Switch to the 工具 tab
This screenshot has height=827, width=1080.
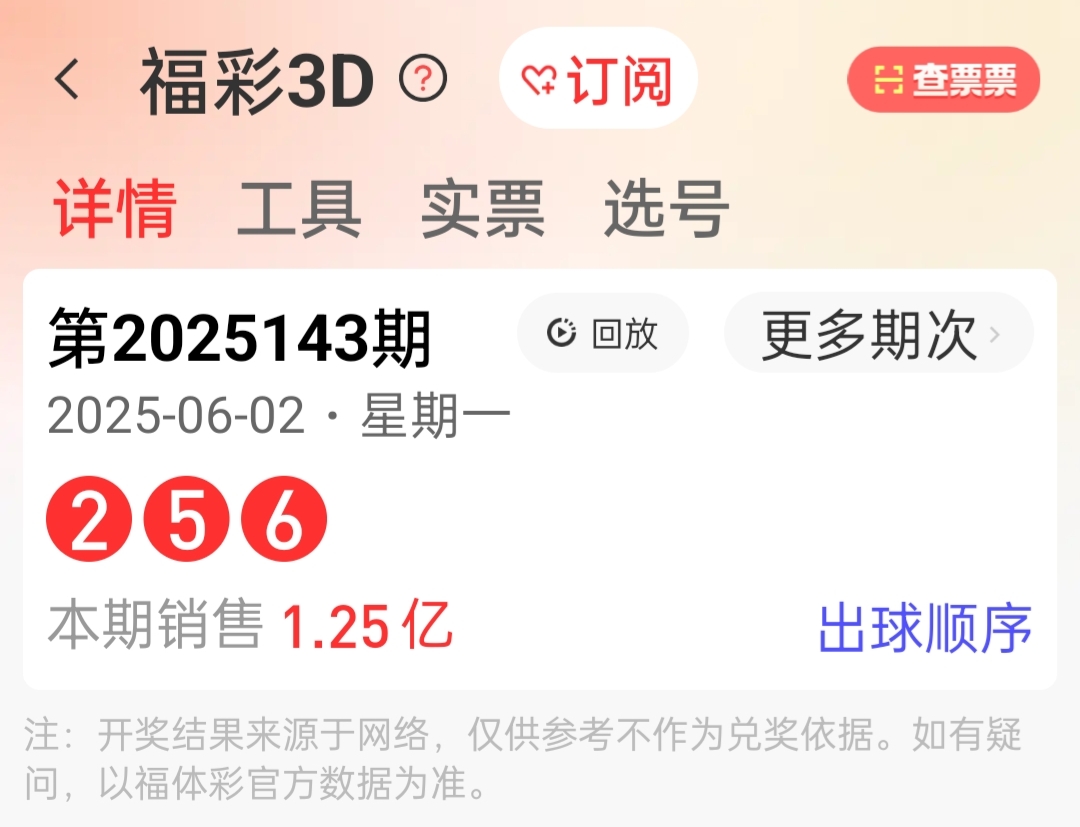[298, 209]
